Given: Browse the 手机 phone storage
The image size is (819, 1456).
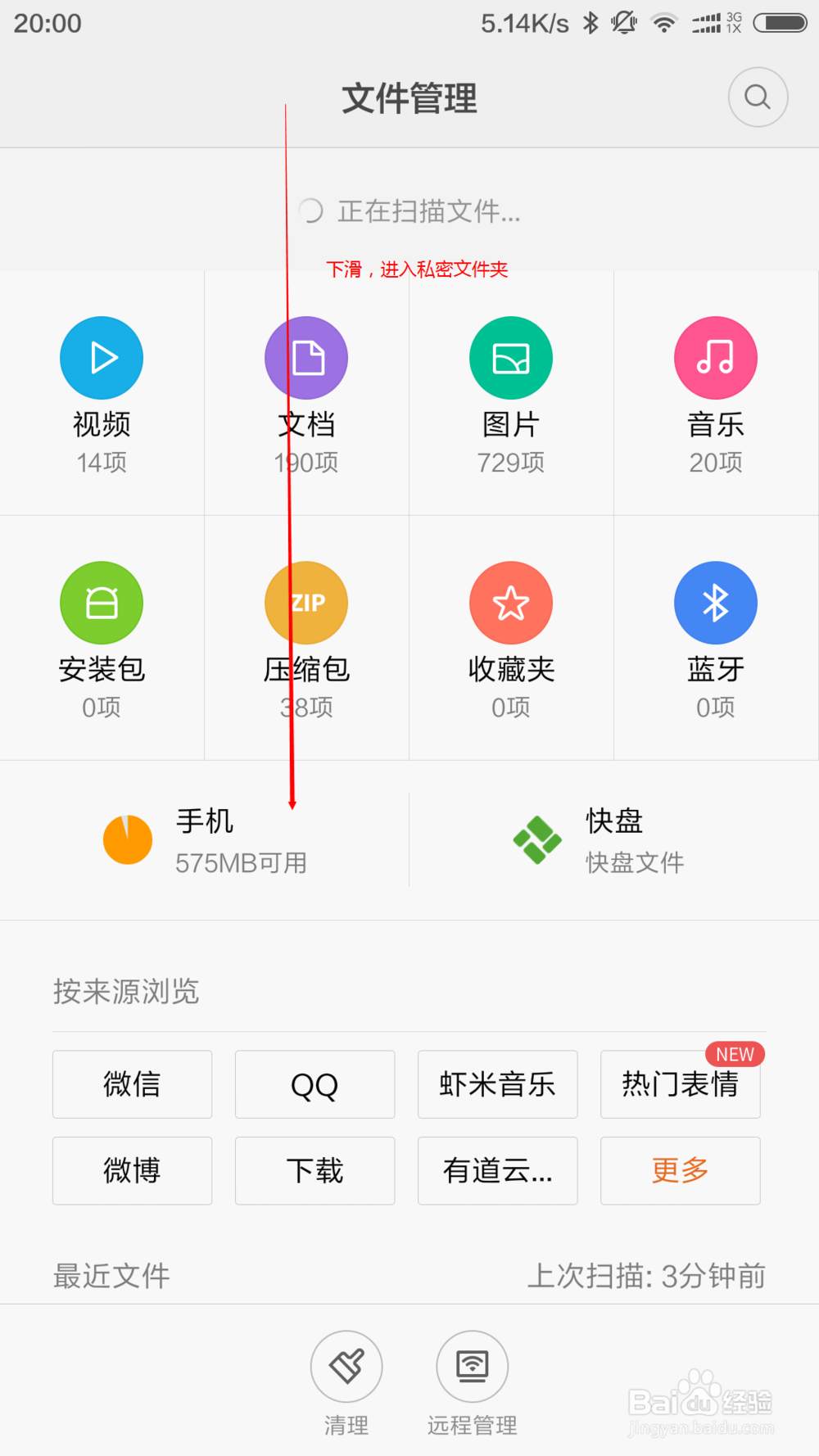Looking at the screenshot, I should point(205,840).
